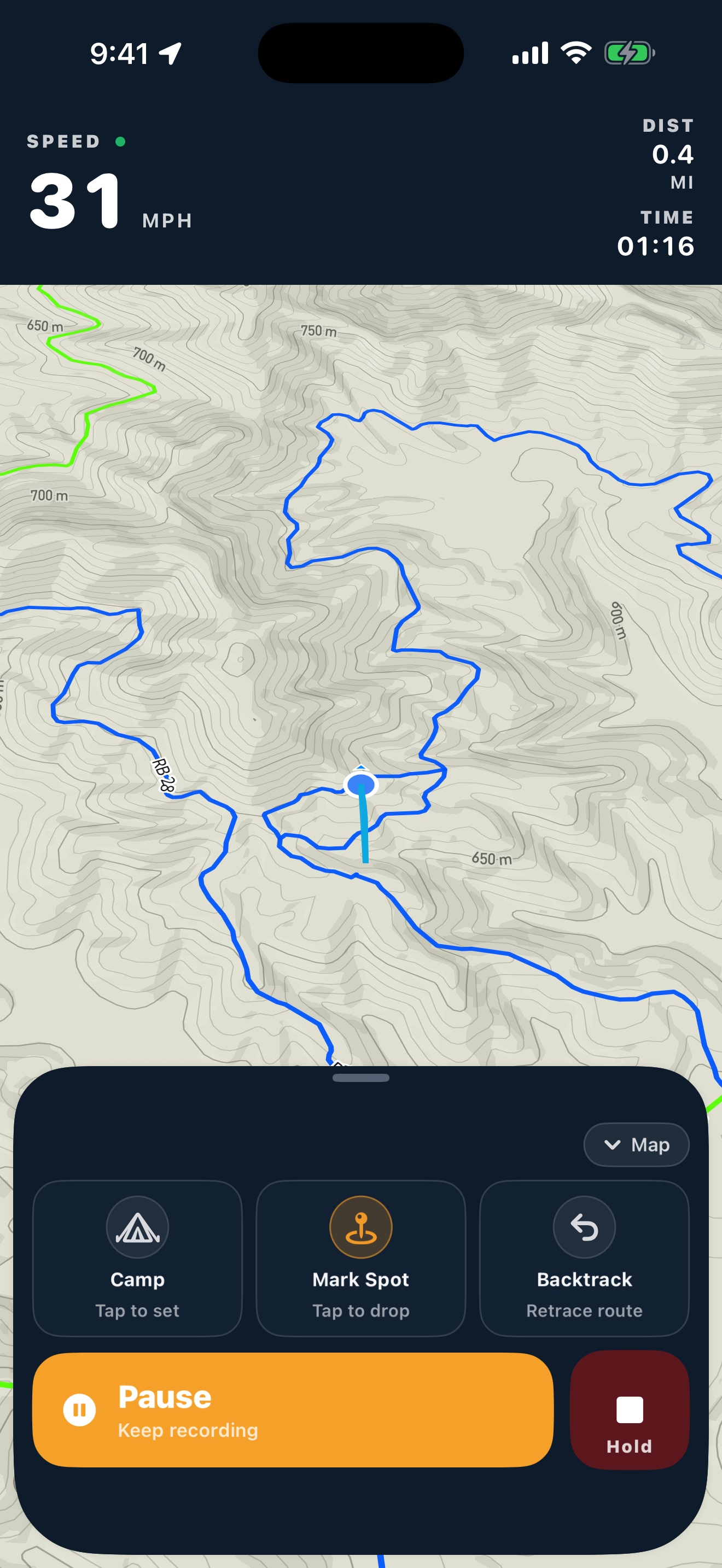This screenshot has width=722, height=1568.
Task: Tap the current location marker on the map
Action: 360,786
